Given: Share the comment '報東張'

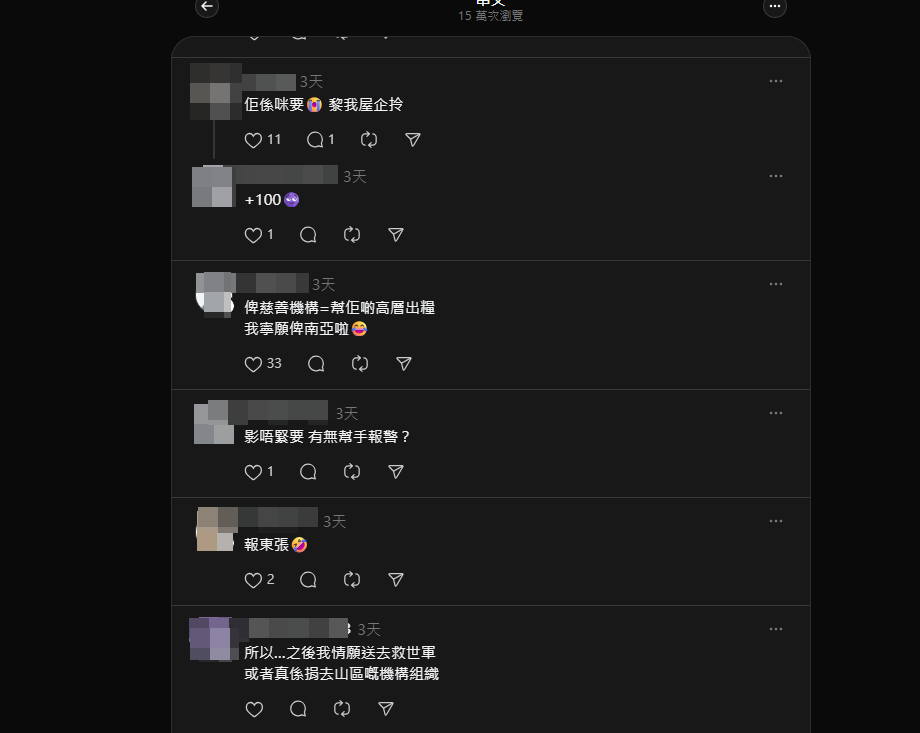Looking at the screenshot, I should click(x=396, y=580).
